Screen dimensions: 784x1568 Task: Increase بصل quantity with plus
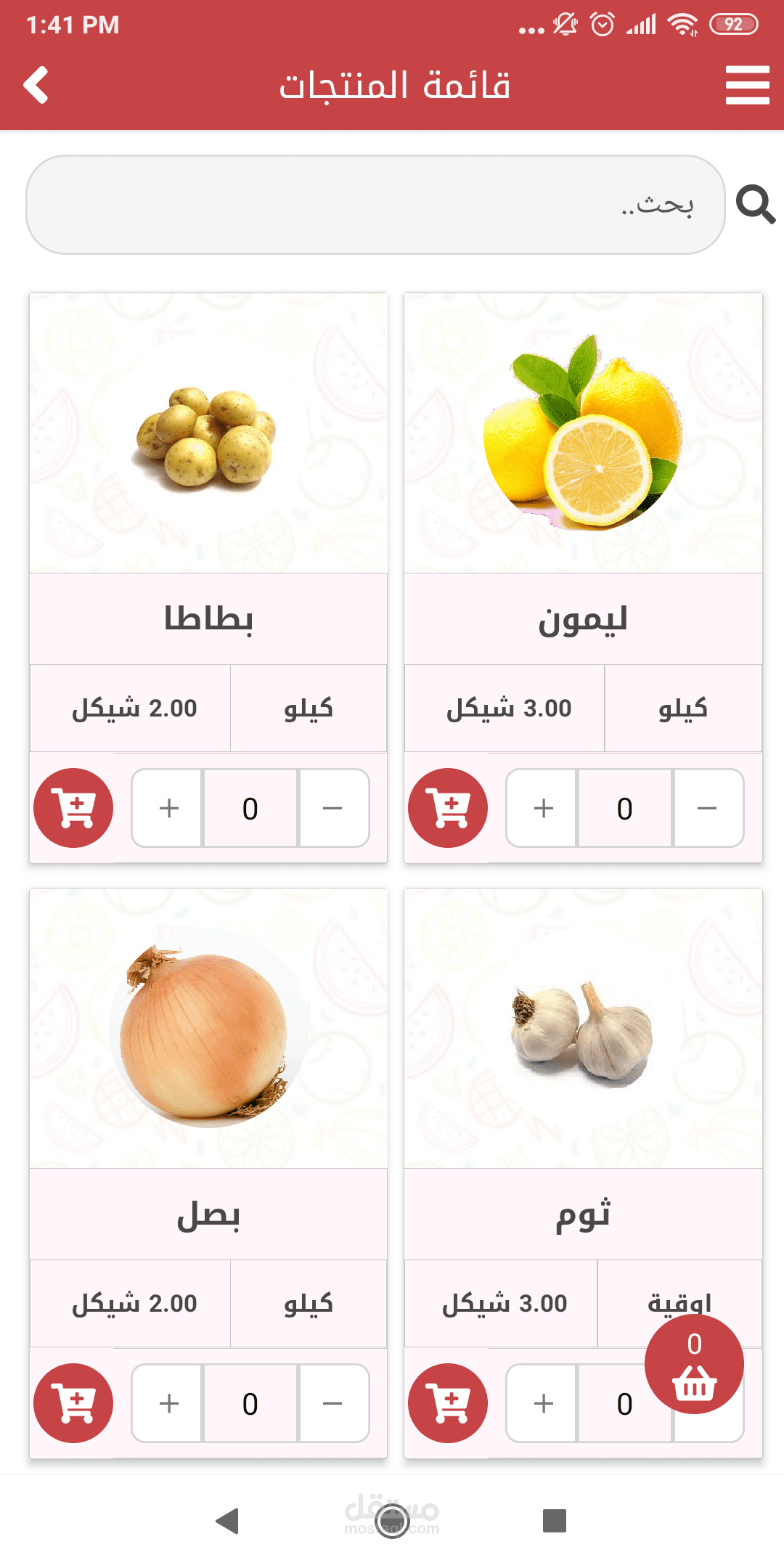point(168,1403)
